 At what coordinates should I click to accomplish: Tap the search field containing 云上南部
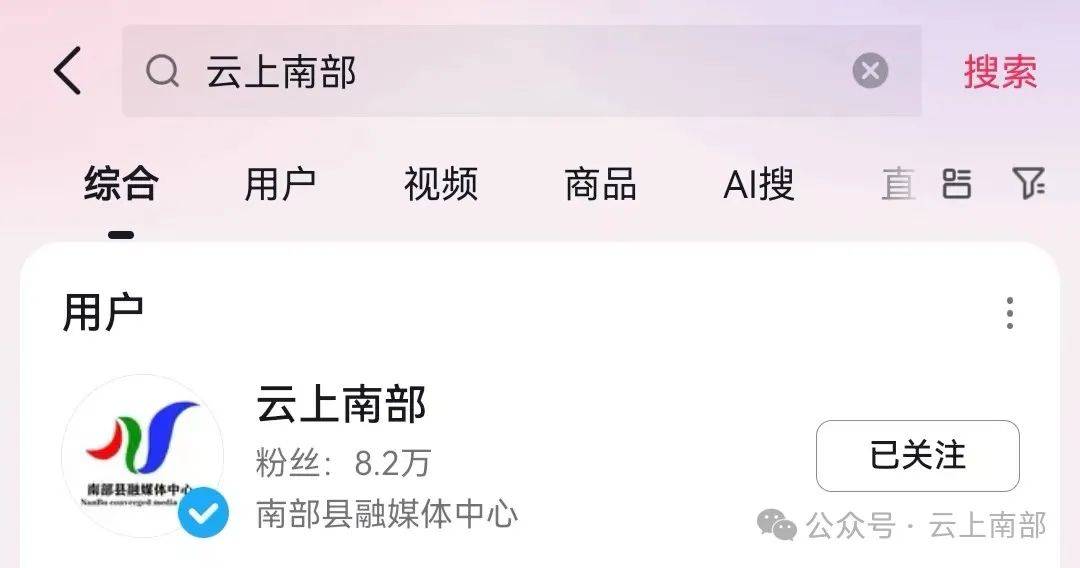tap(500, 72)
